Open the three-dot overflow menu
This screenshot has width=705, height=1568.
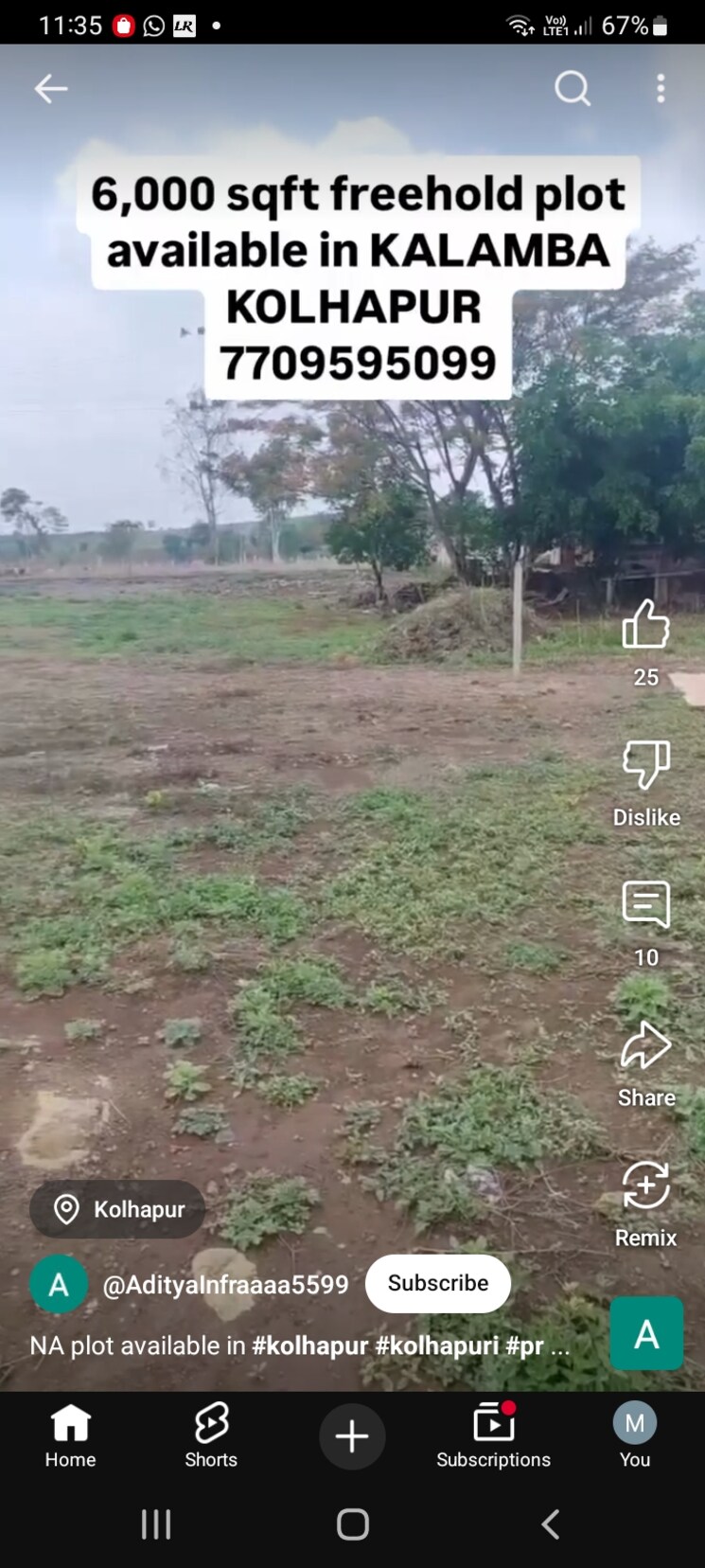click(661, 89)
